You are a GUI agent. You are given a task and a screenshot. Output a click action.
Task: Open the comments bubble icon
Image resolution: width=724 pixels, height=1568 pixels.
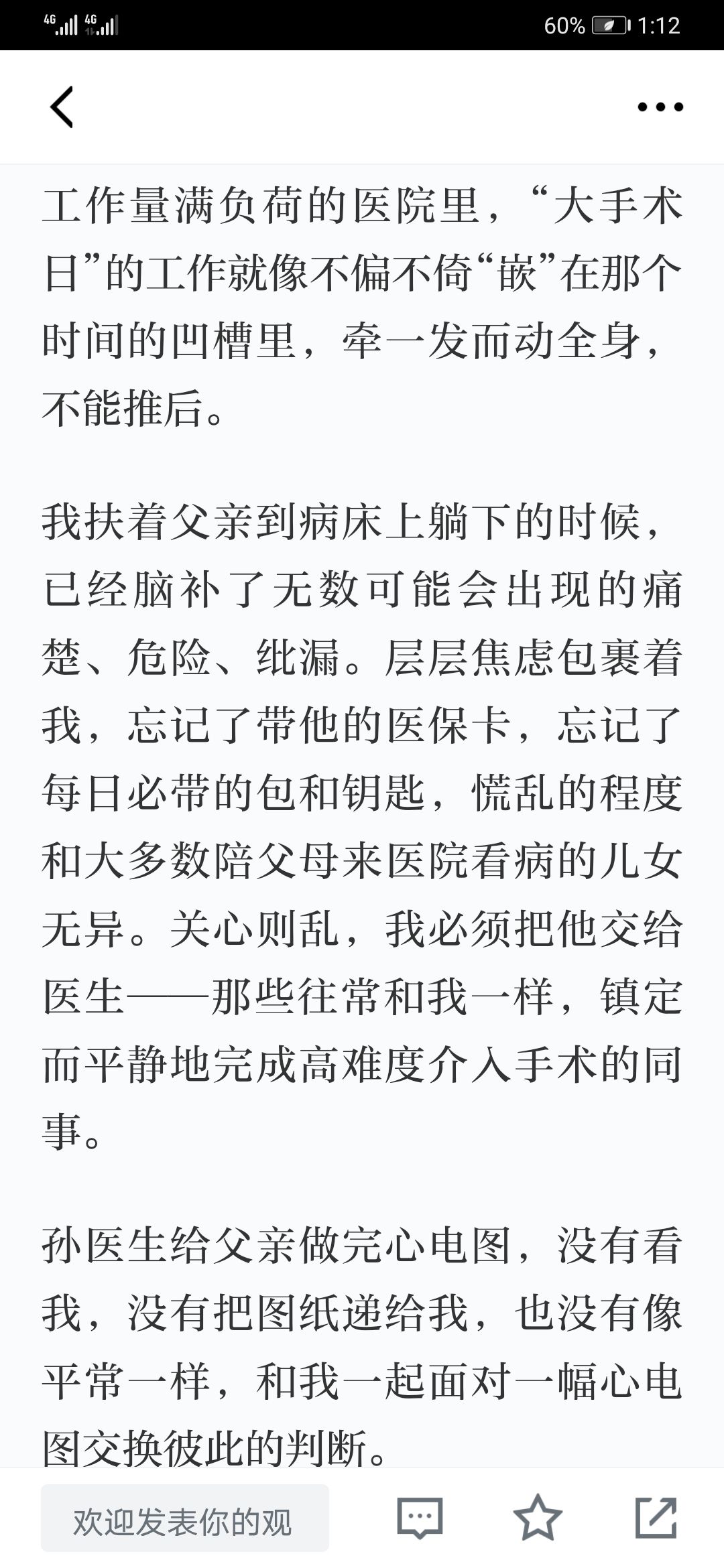420,1518
